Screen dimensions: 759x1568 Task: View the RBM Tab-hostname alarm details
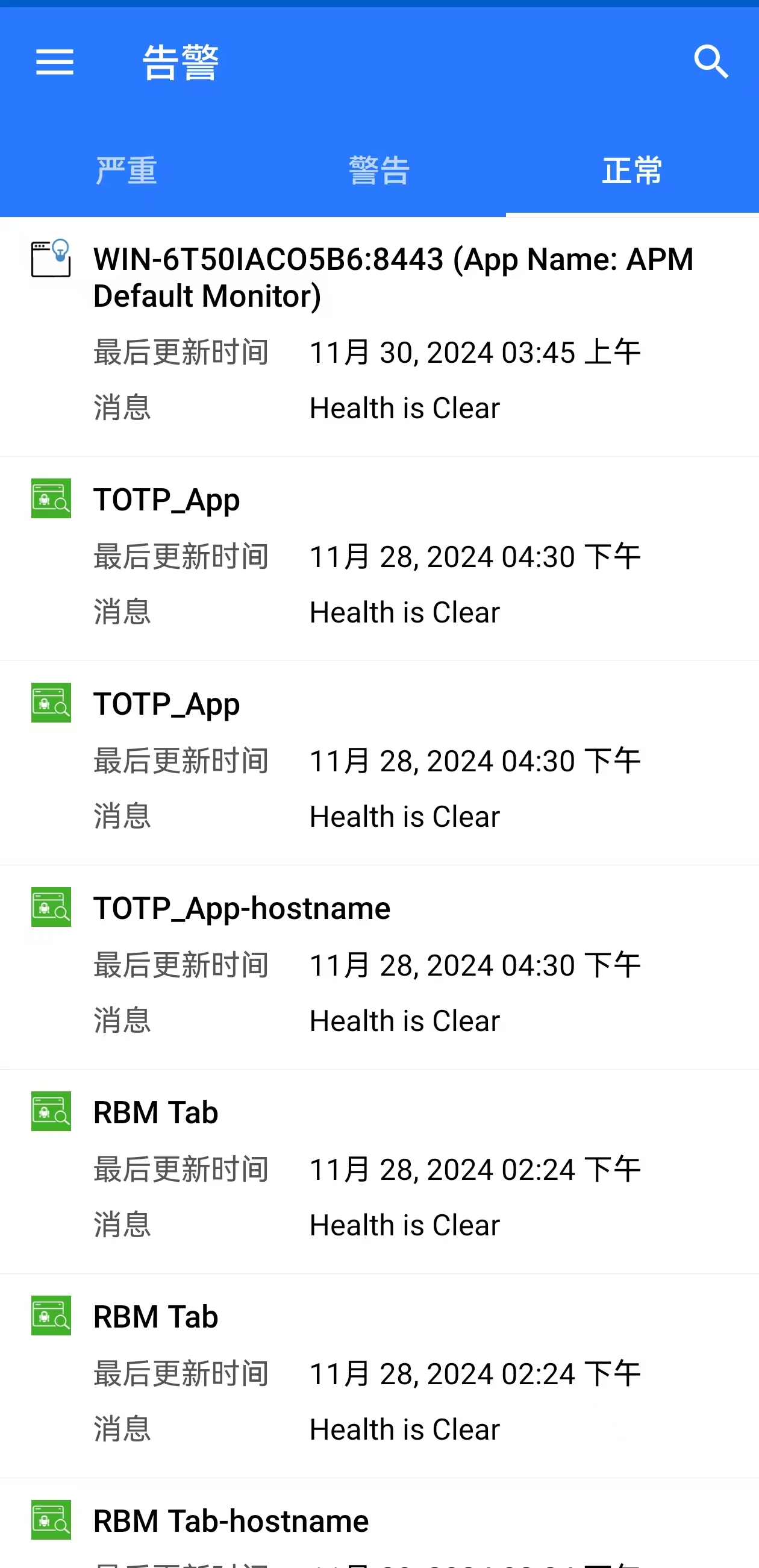[x=231, y=1521]
